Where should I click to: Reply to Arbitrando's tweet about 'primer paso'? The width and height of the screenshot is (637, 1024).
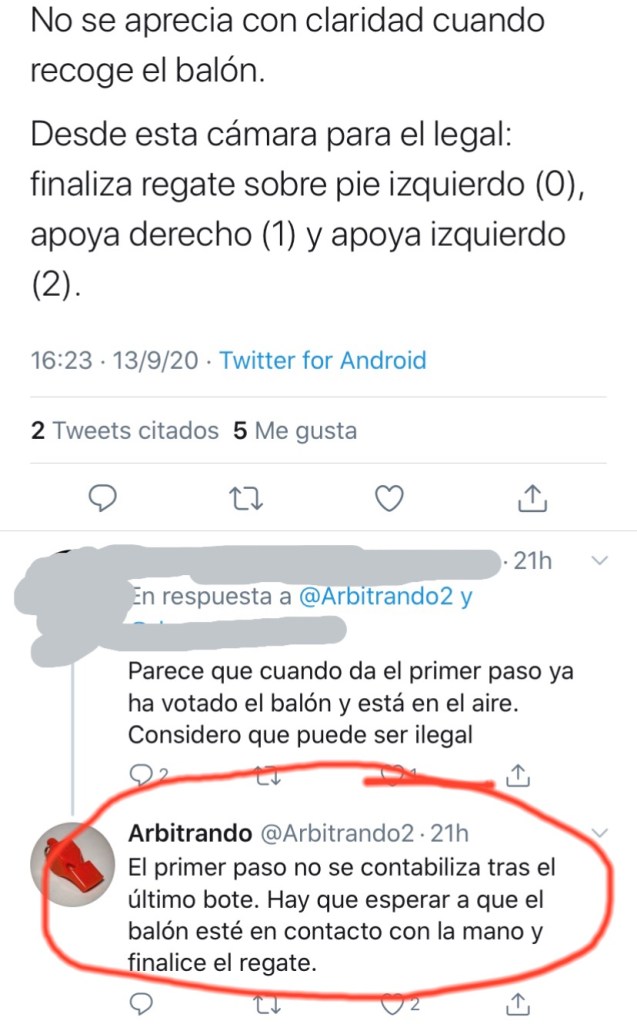click(142, 1002)
